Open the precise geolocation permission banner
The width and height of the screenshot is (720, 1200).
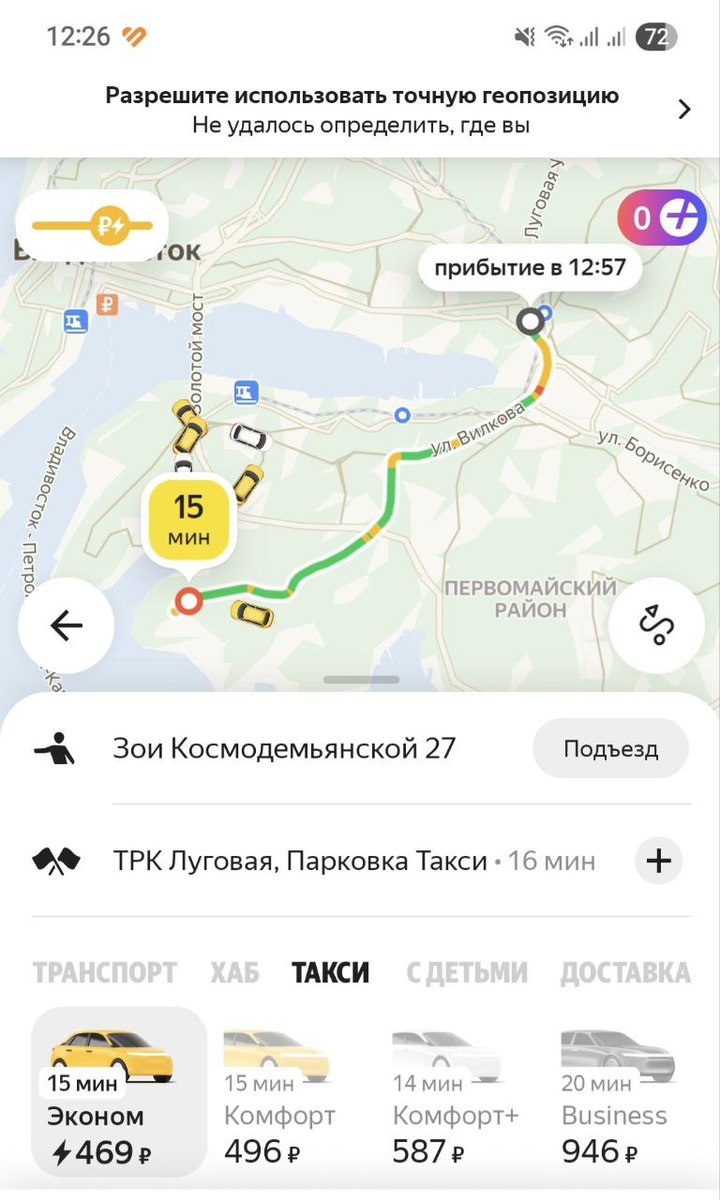coord(360,110)
